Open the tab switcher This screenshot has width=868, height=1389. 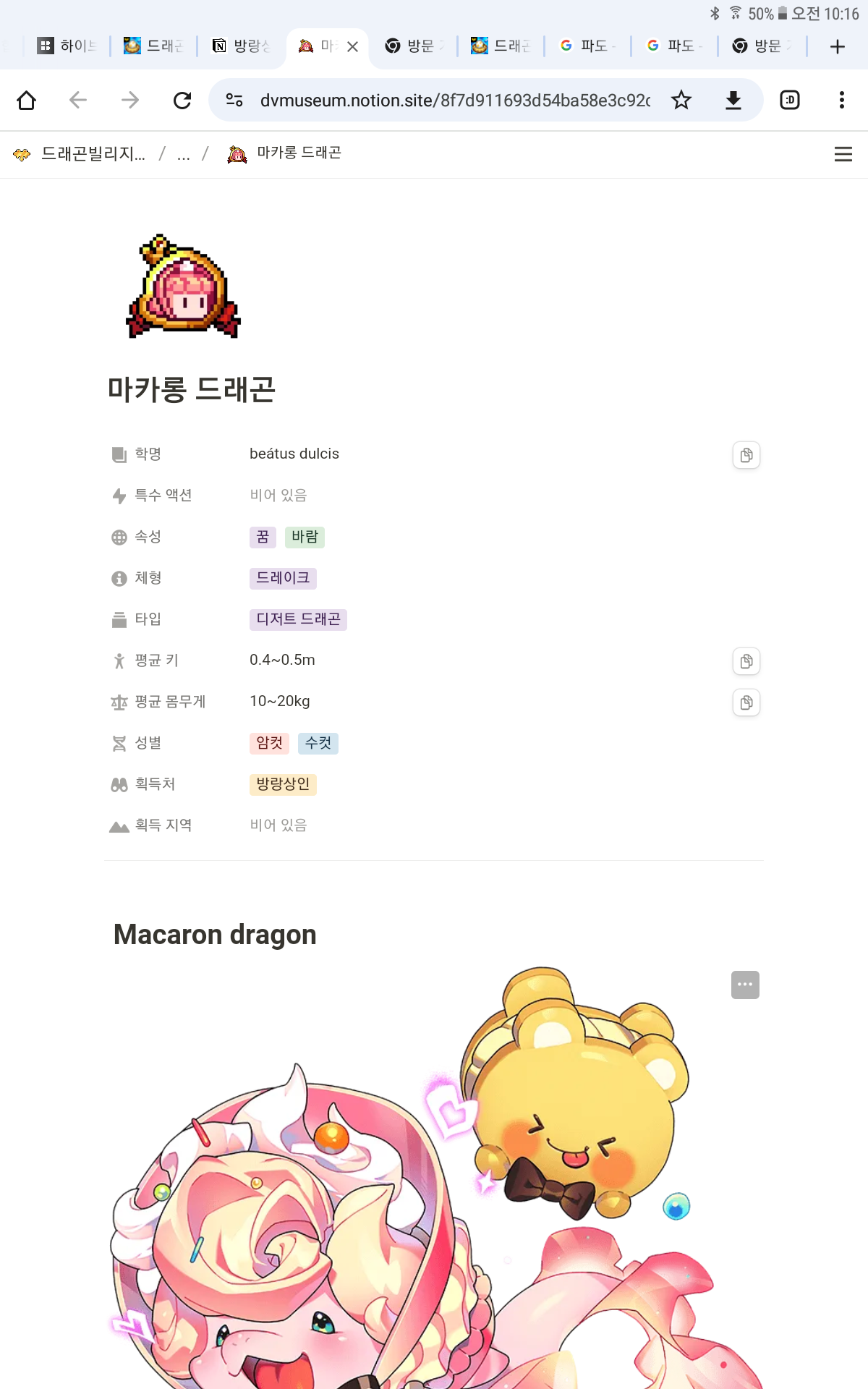point(790,100)
